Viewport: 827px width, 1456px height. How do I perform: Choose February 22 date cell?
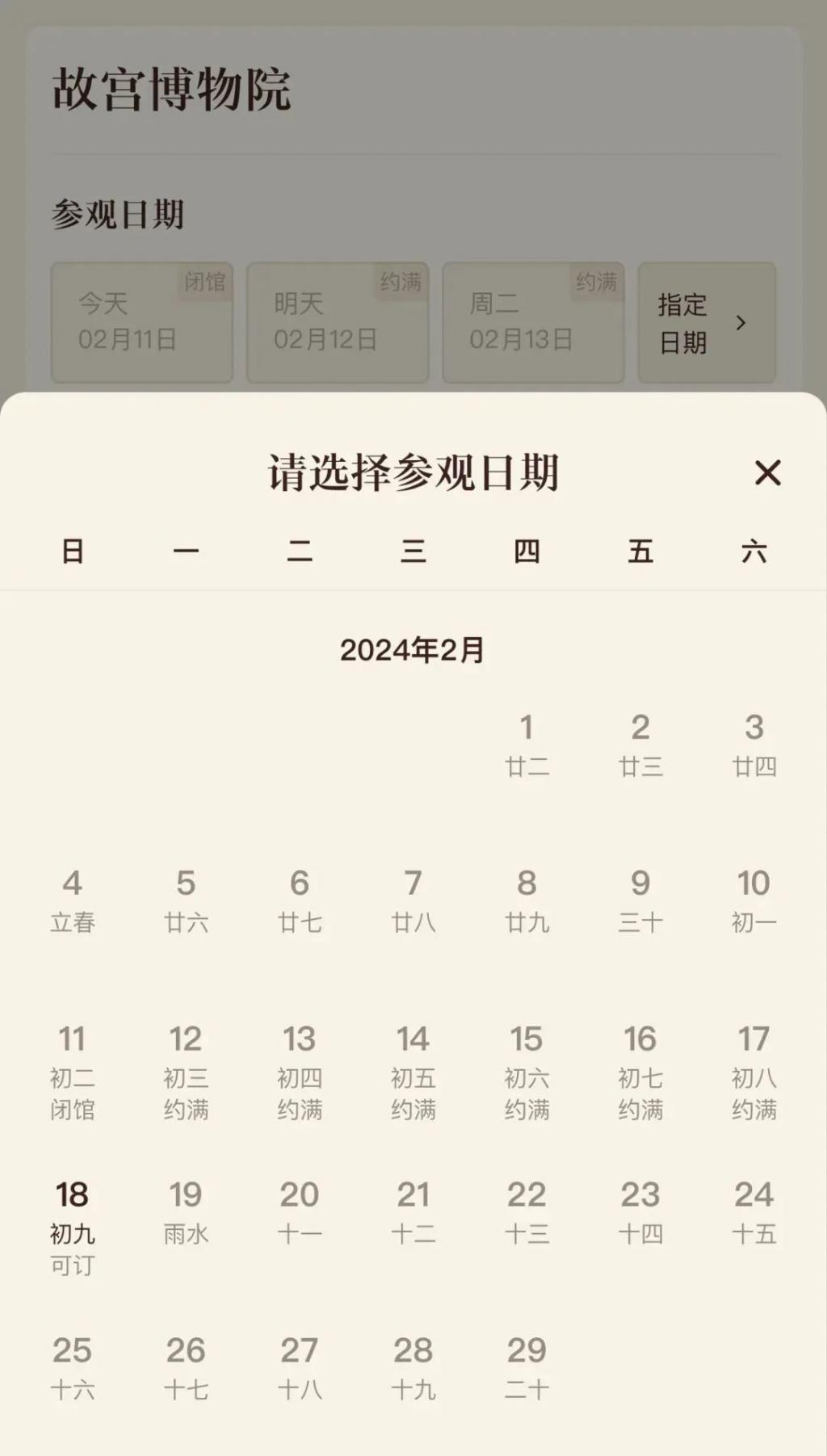(x=527, y=1211)
